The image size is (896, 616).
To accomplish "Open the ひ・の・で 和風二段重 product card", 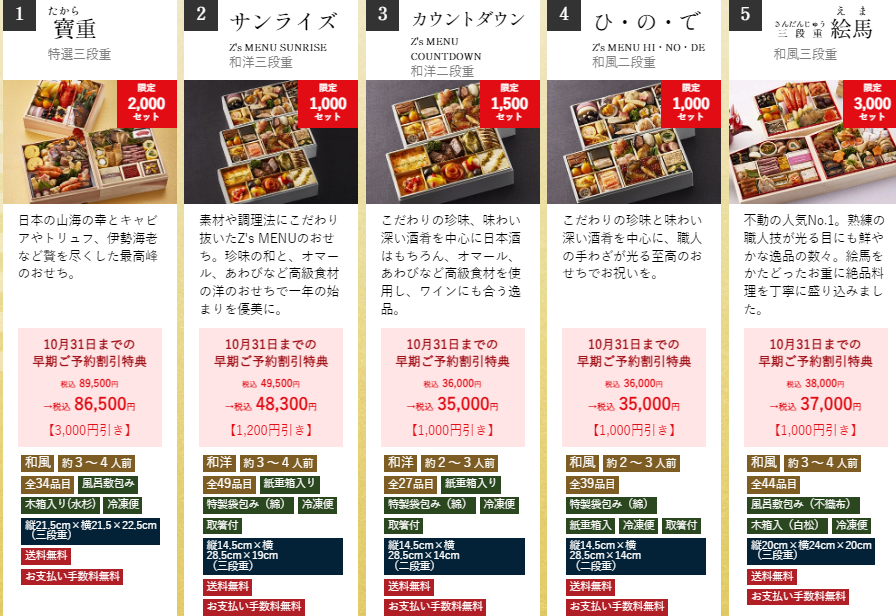I will (x=635, y=140).
